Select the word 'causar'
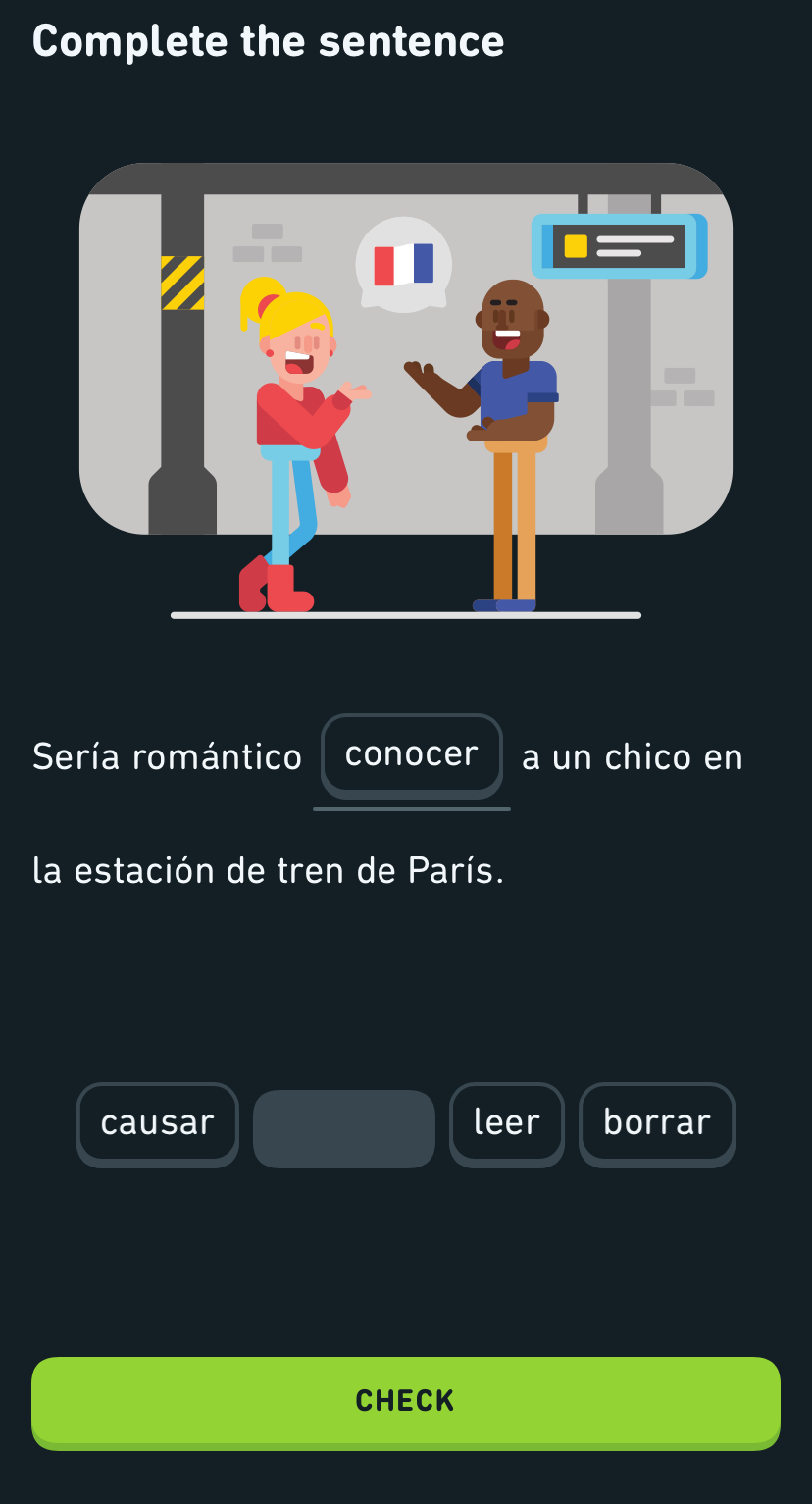Screen dimensions: 812x1504 [158, 1124]
